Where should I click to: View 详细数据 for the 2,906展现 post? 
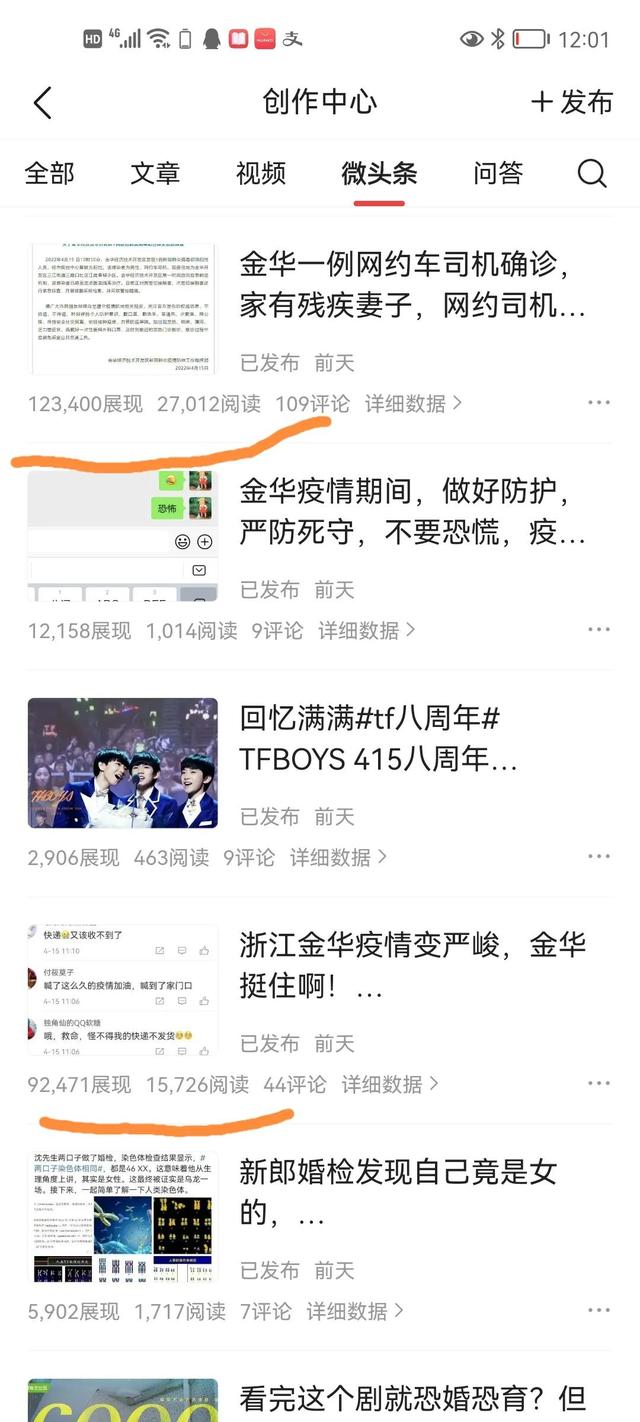click(338, 858)
